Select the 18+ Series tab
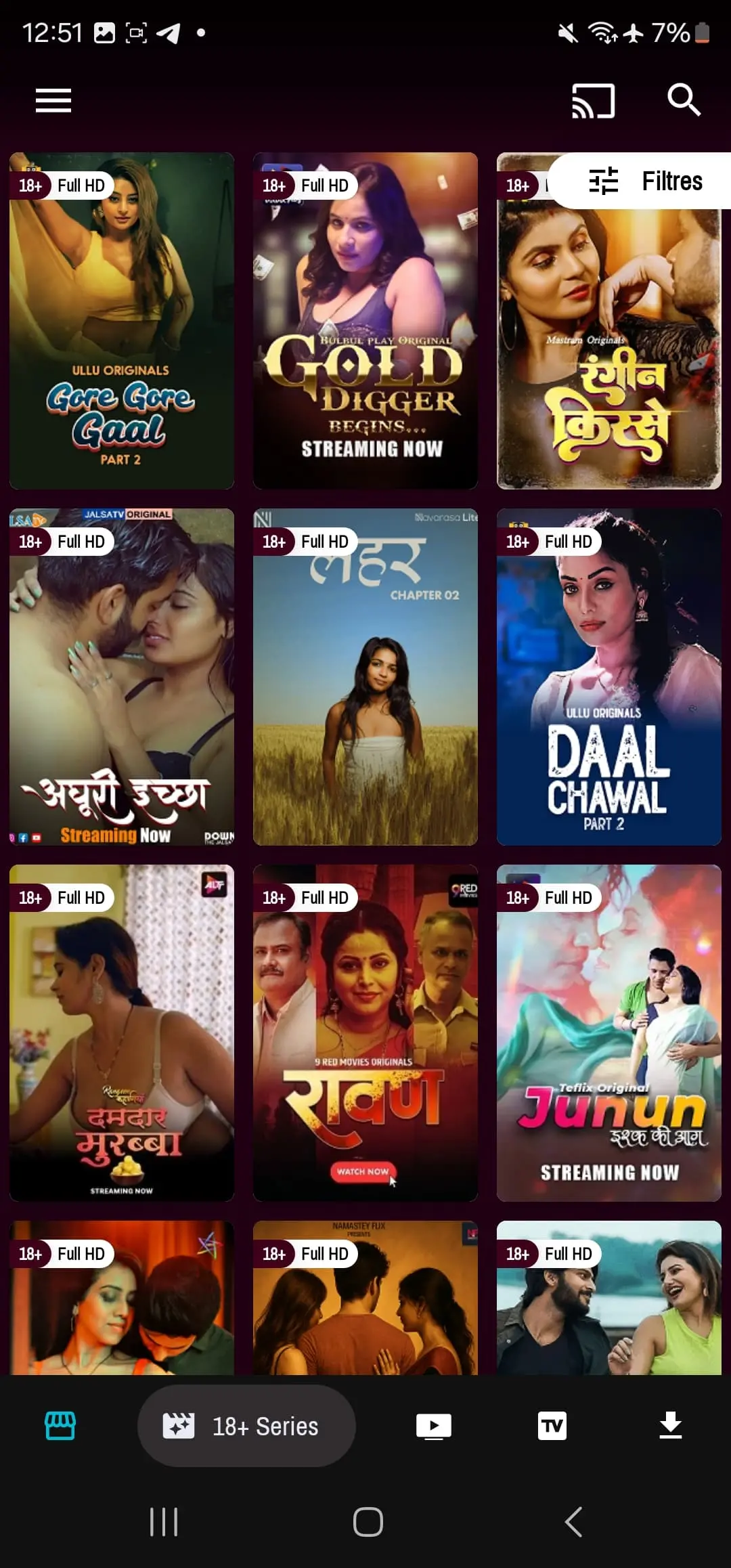731x1568 pixels. (x=246, y=1426)
